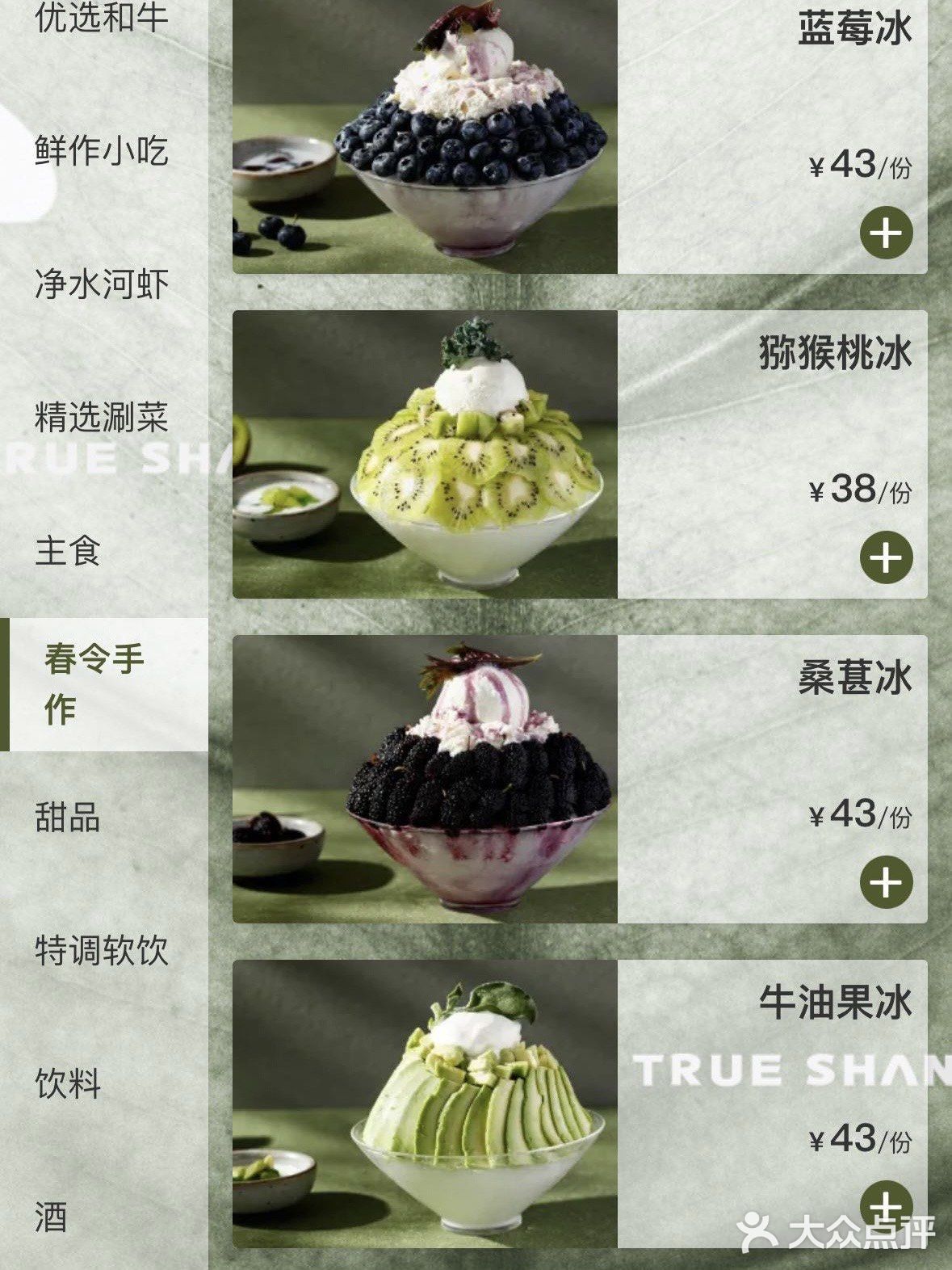The image size is (952, 1270).
Task: Switch to the 鲜作小吃 category
Action: pos(102,150)
